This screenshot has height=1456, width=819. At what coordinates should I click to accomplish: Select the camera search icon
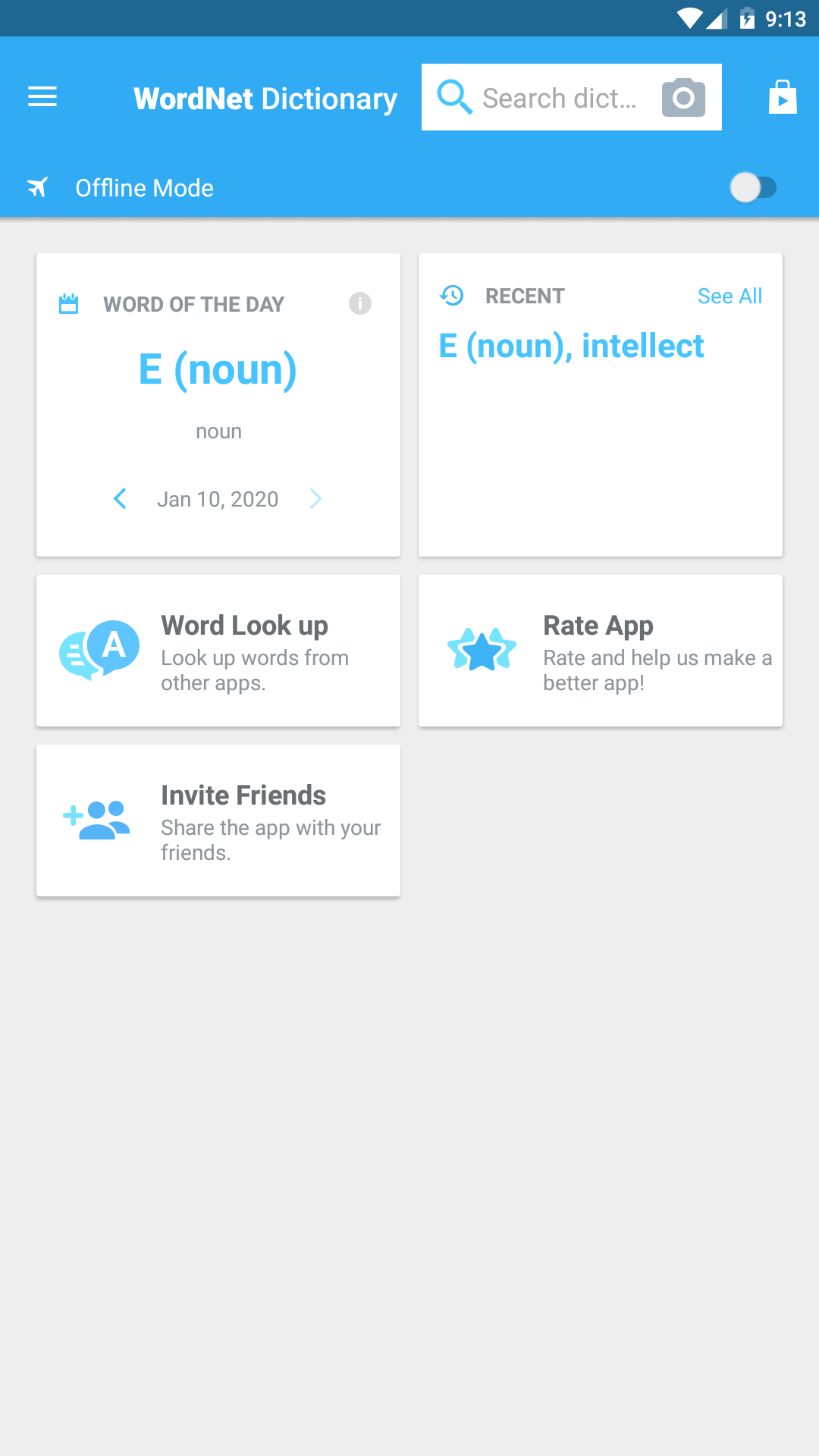pyautogui.click(x=682, y=97)
